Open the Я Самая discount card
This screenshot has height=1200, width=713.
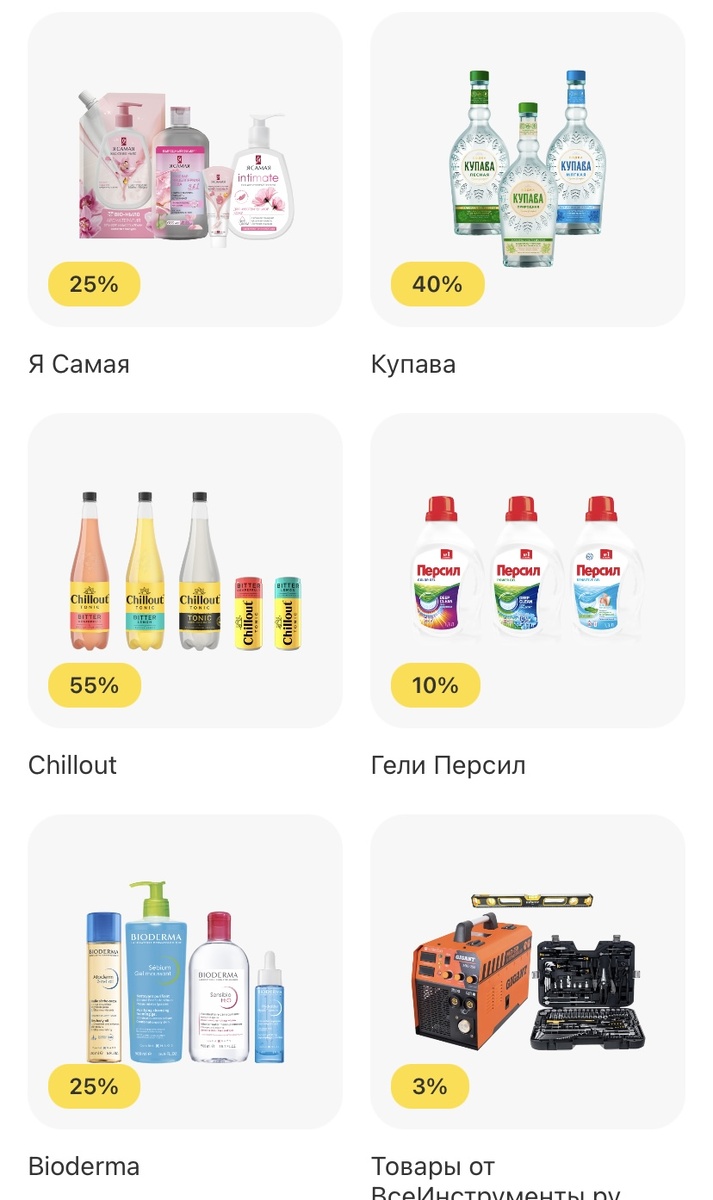(185, 169)
